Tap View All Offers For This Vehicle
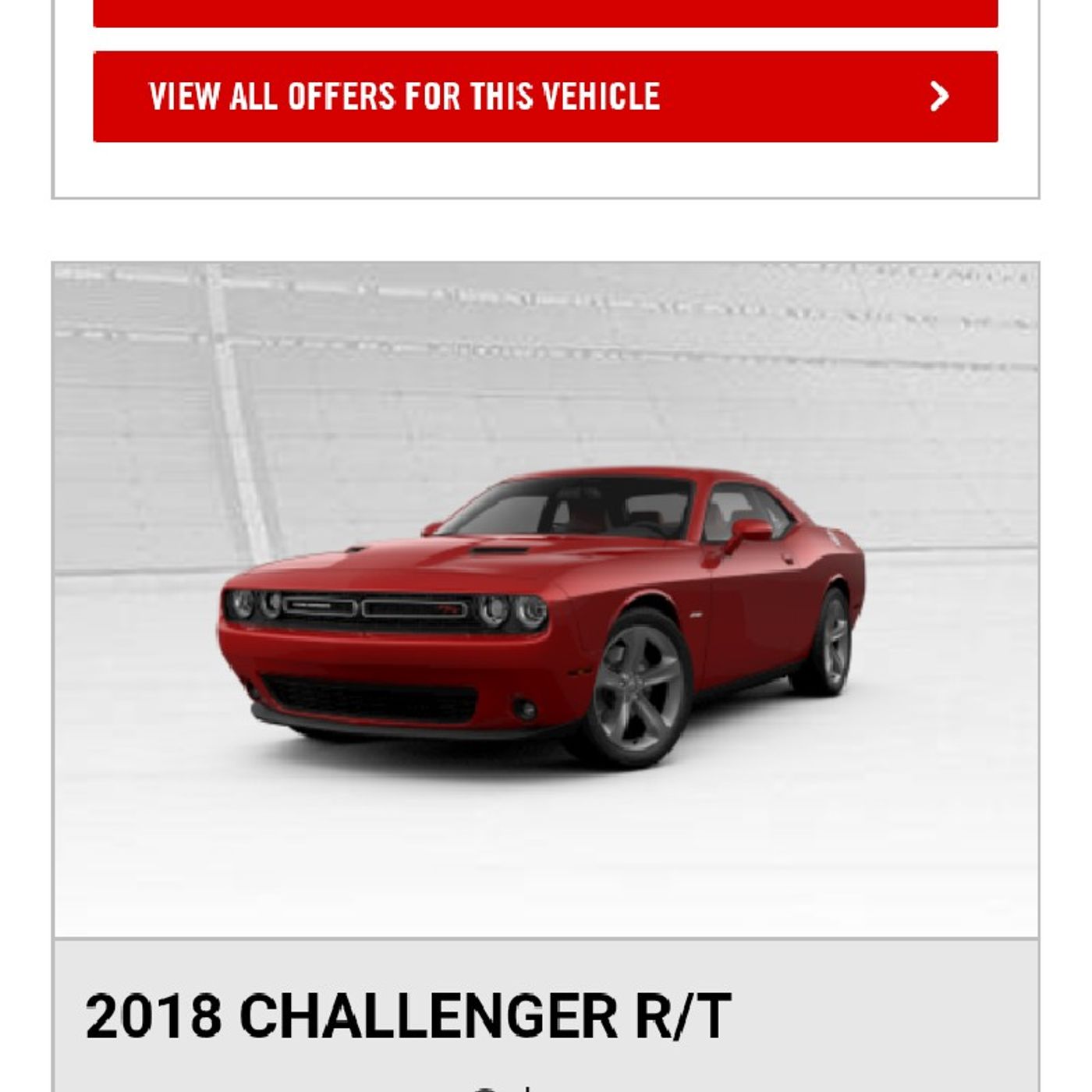The image size is (1092, 1092). pos(544,97)
